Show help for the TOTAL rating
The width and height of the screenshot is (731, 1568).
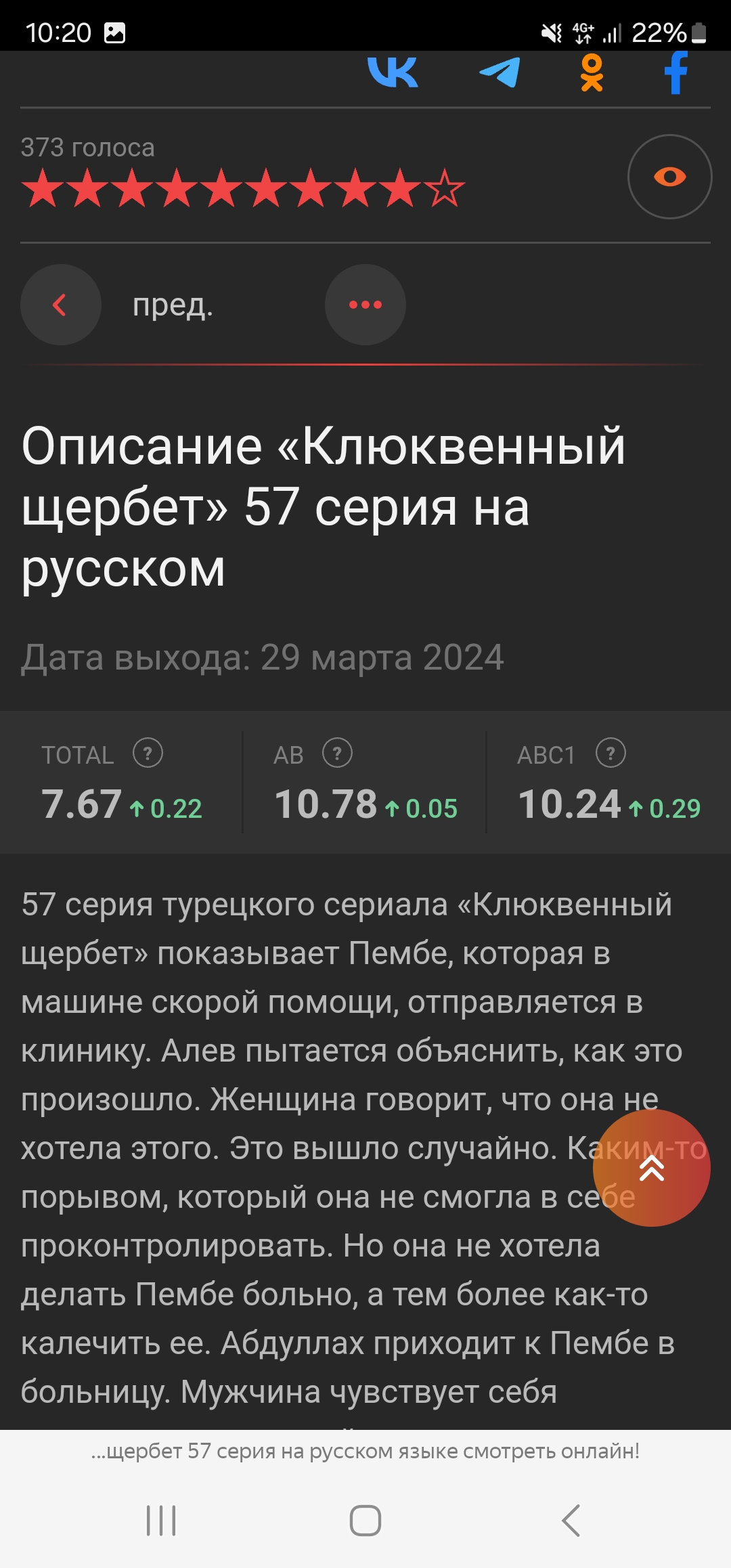(x=148, y=753)
